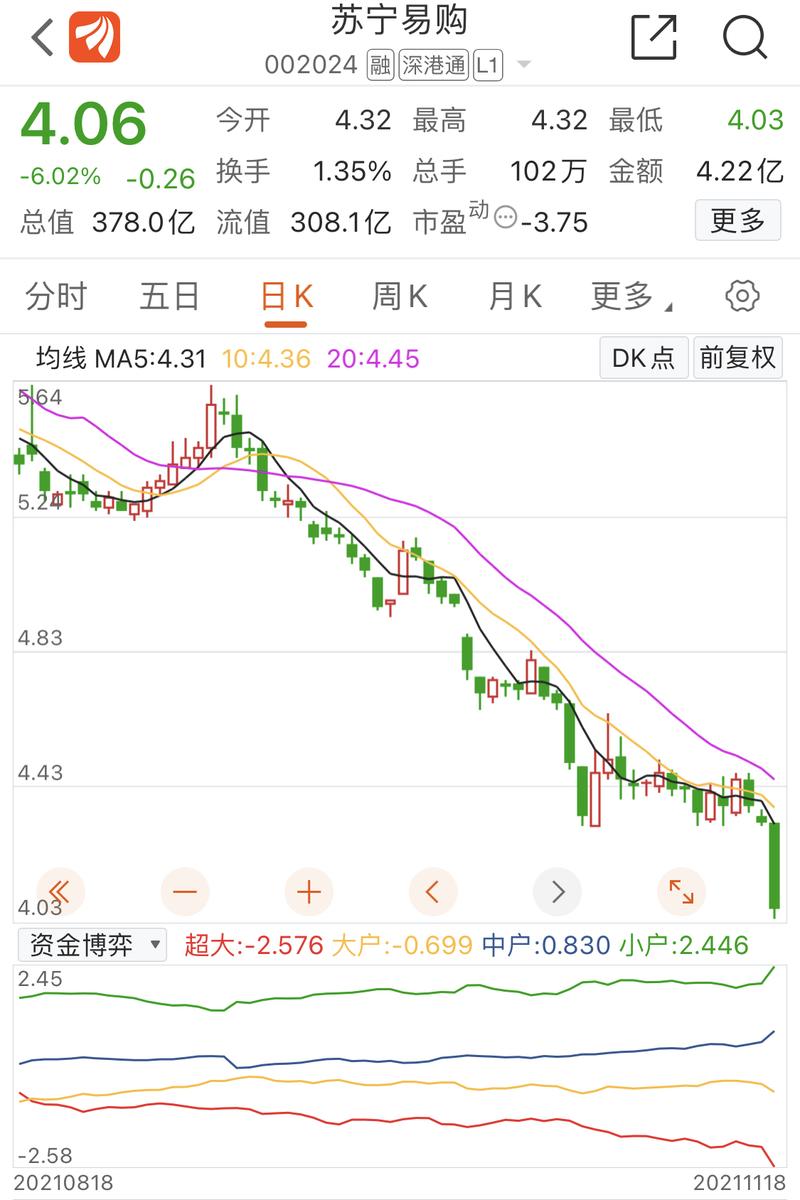Enable 前复权 price adjustment

pyautogui.click(x=738, y=358)
